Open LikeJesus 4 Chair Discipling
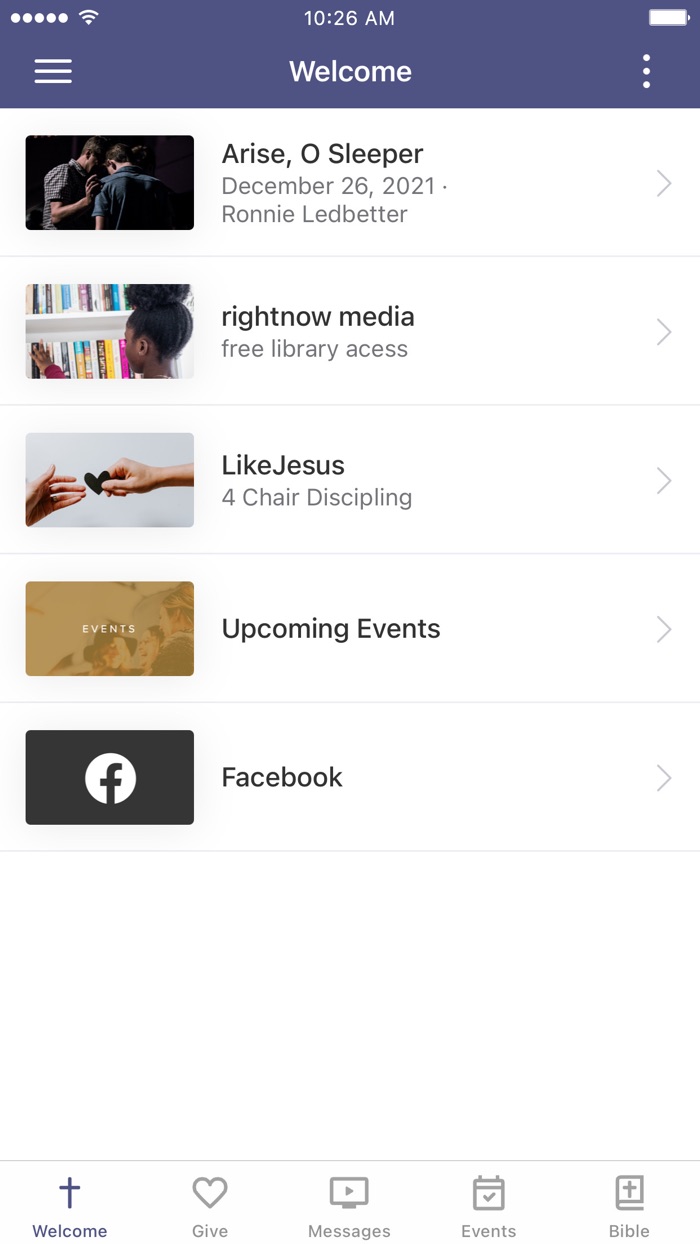 point(350,480)
